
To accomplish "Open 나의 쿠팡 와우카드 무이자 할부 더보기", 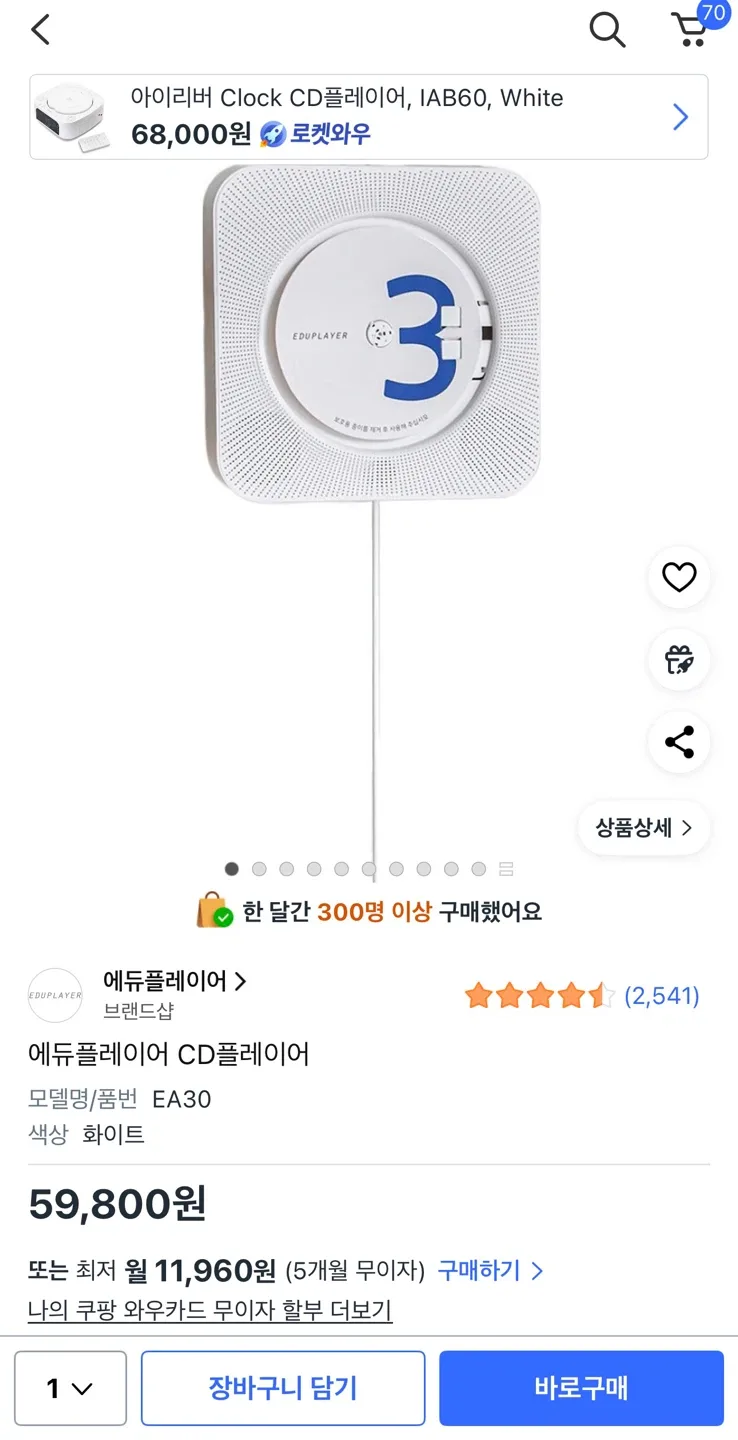I will click(210, 1310).
